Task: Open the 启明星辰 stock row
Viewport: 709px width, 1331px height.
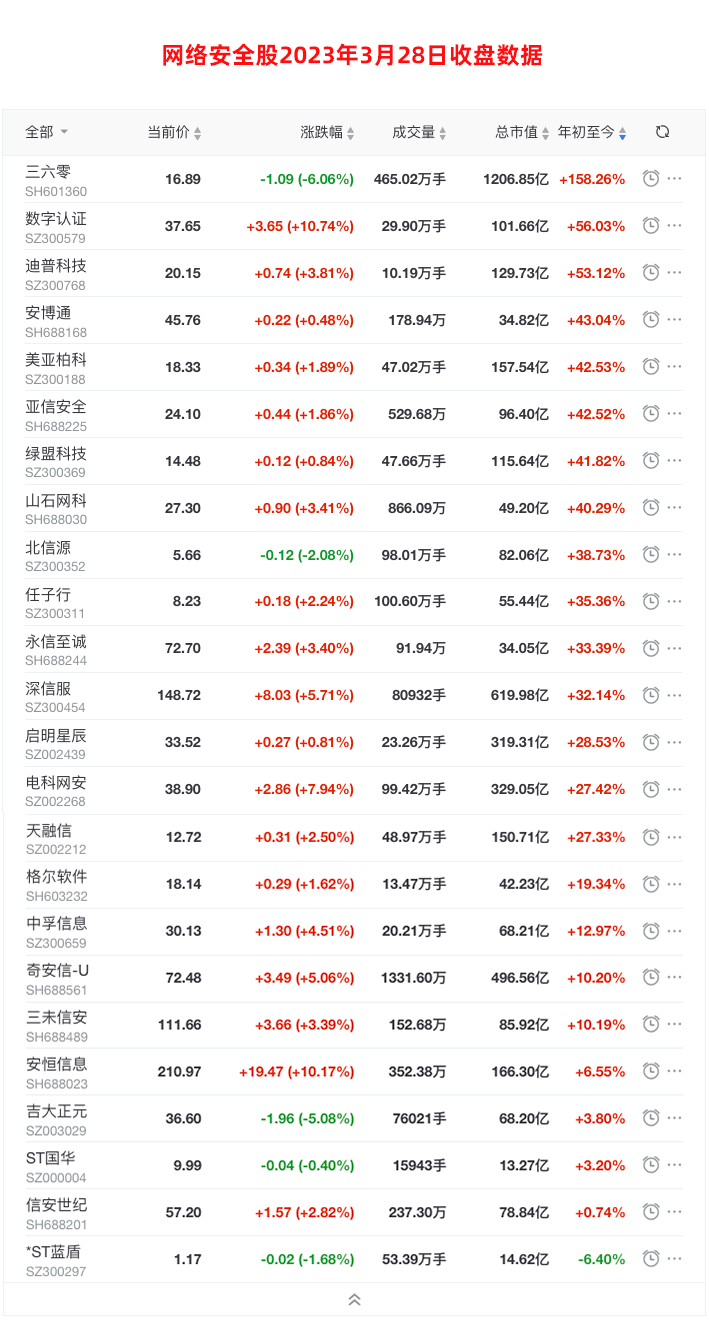Action: 354,742
